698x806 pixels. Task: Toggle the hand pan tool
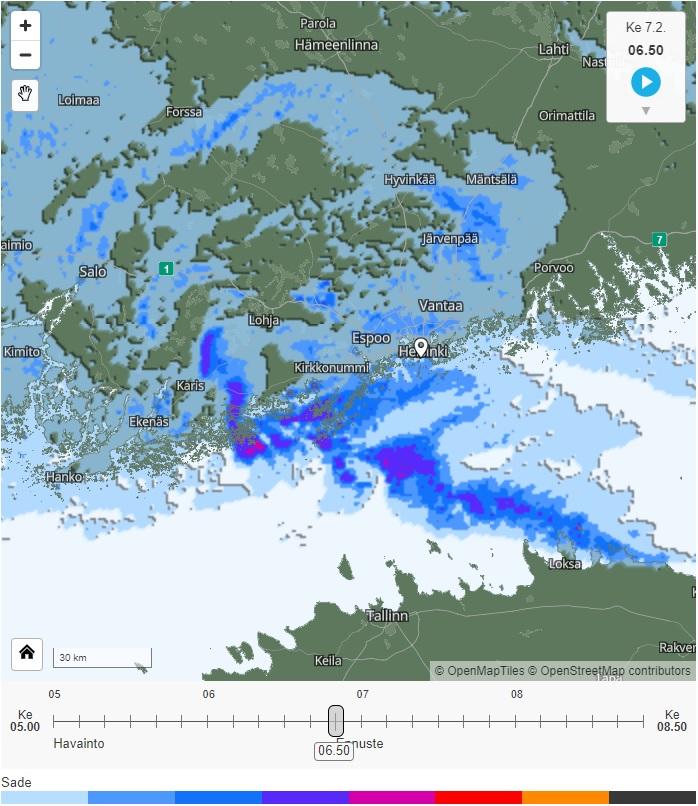25,95
